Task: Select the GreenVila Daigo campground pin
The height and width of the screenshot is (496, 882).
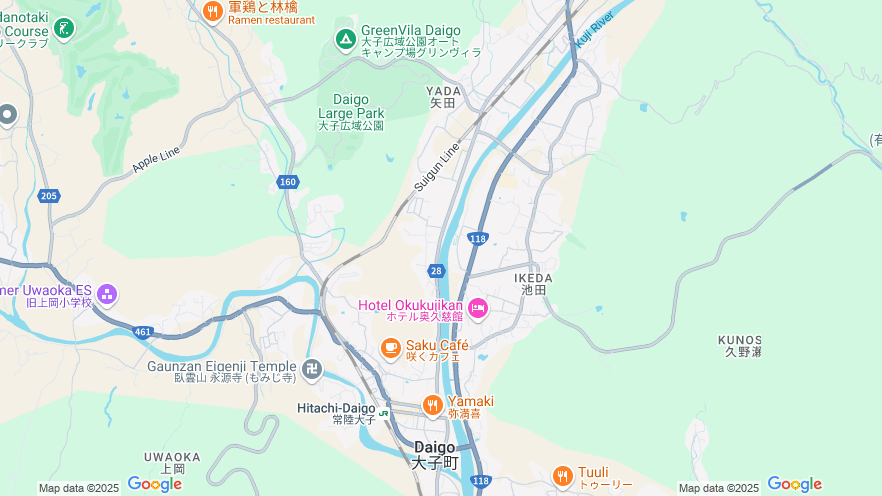Action: coord(345,39)
